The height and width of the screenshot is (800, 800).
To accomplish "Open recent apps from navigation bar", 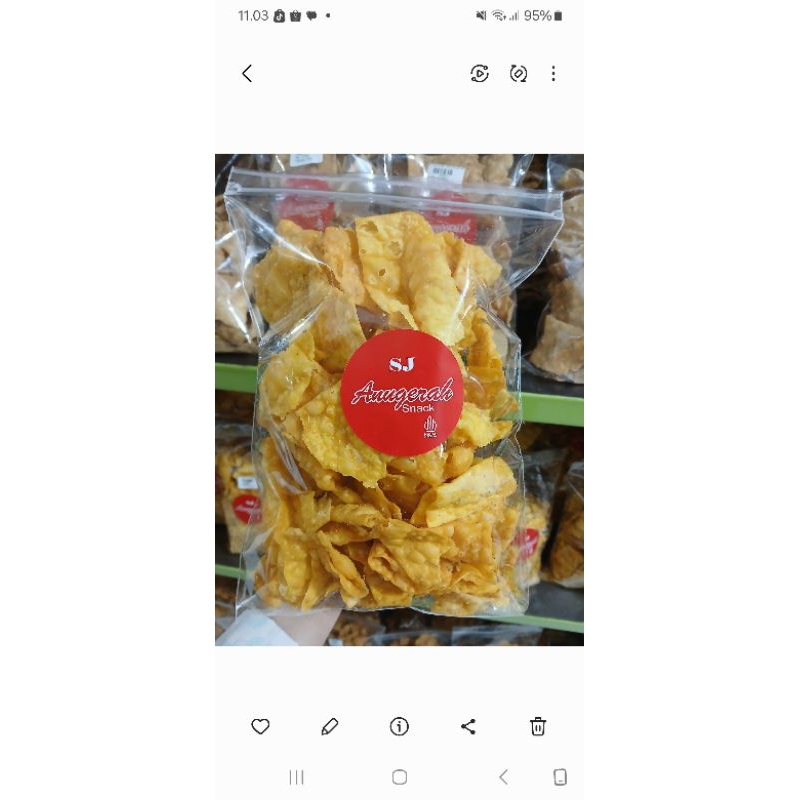I will click(296, 777).
